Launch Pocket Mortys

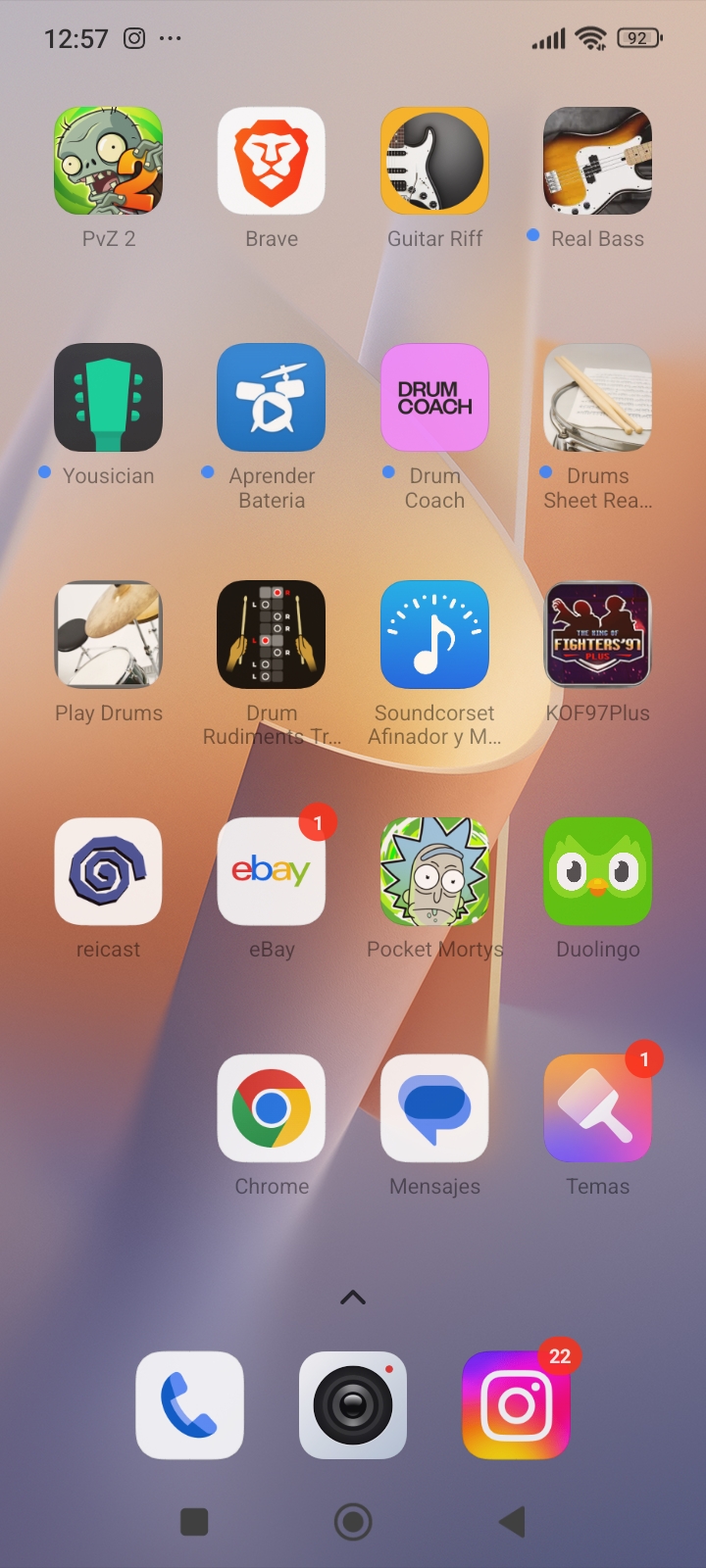coord(434,871)
